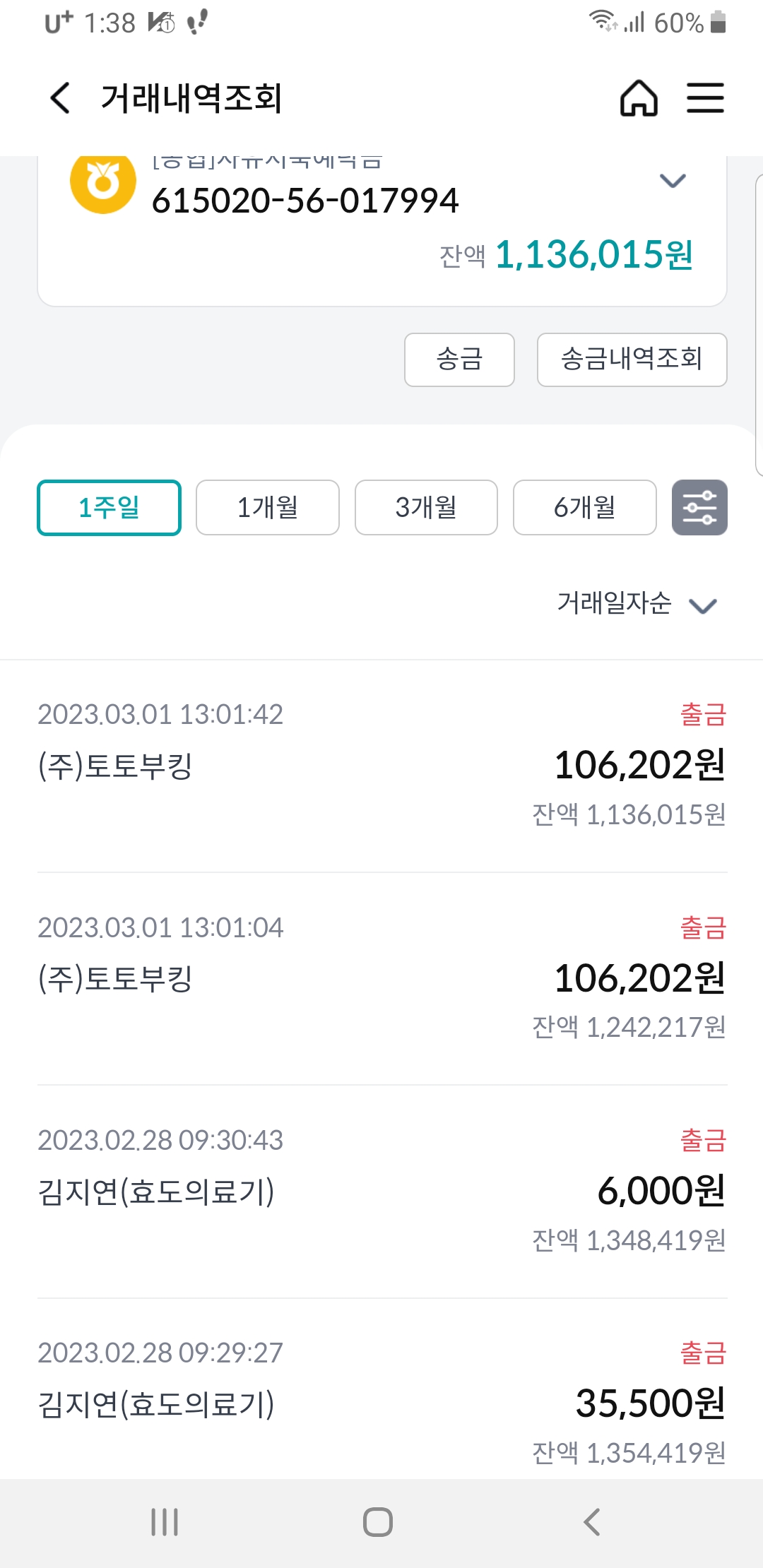Switch to the 6개월 period
This screenshot has height=1568, width=763.
(584, 507)
